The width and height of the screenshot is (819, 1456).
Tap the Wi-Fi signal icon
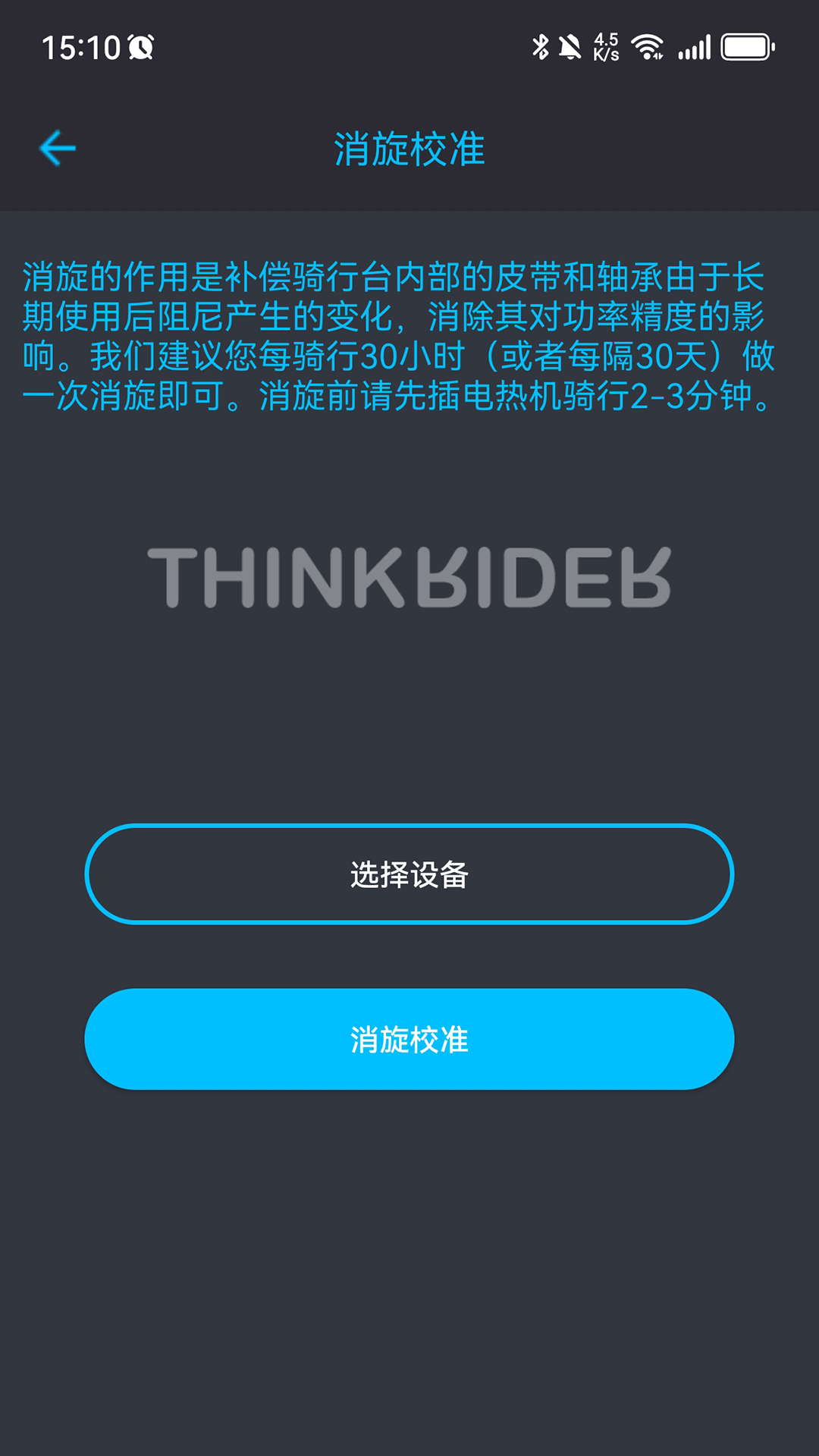tap(645, 47)
